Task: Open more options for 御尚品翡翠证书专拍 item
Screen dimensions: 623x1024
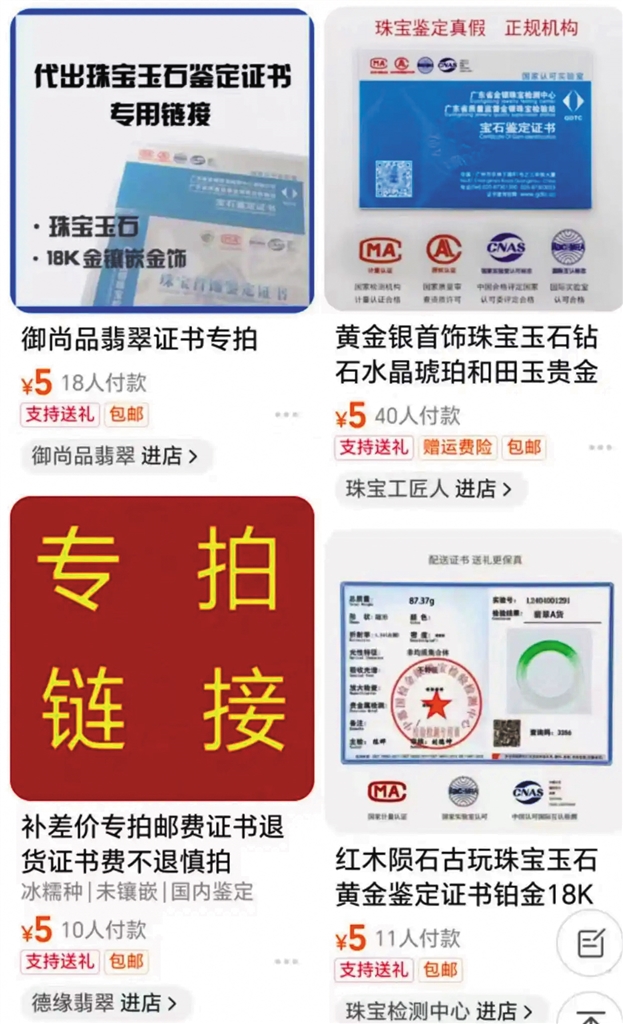Action: point(286,415)
